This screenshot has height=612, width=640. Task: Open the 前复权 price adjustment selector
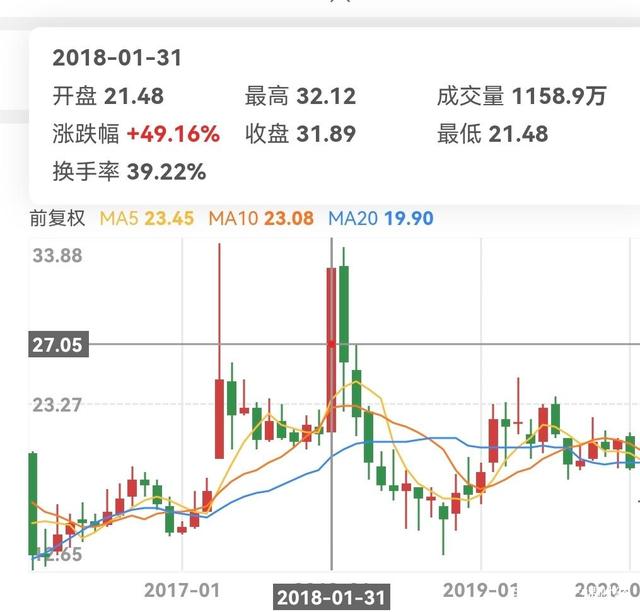pyautogui.click(x=58, y=218)
